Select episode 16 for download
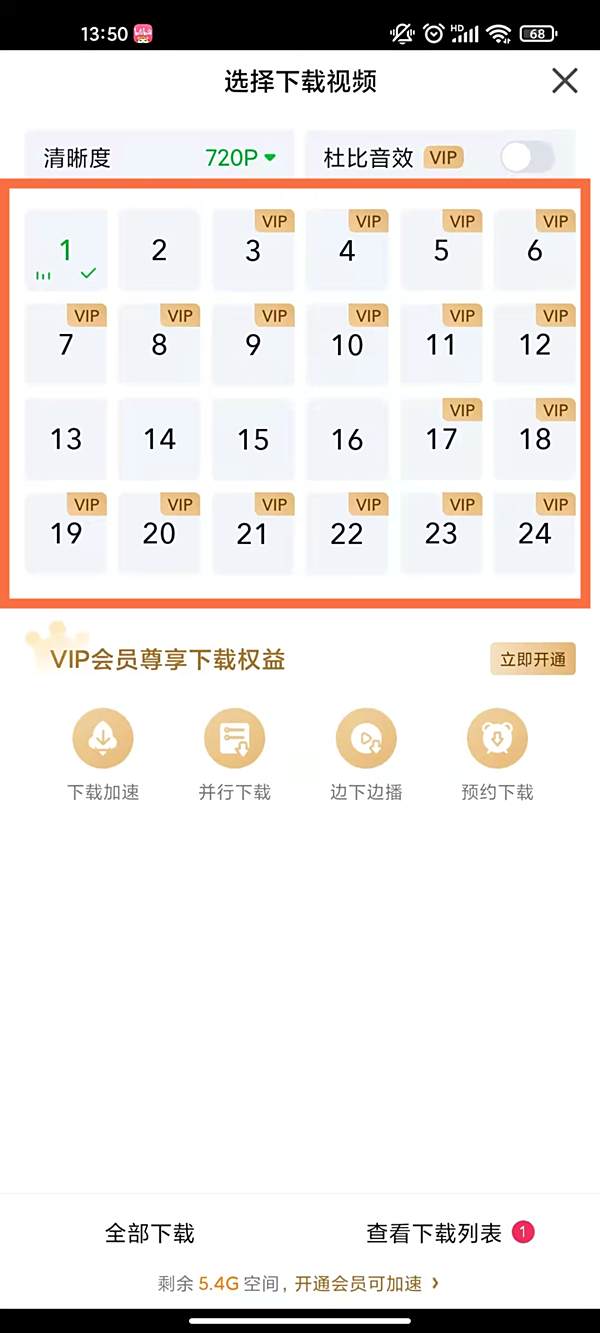Viewport: 600px width, 1333px height. [x=347, y=439]
